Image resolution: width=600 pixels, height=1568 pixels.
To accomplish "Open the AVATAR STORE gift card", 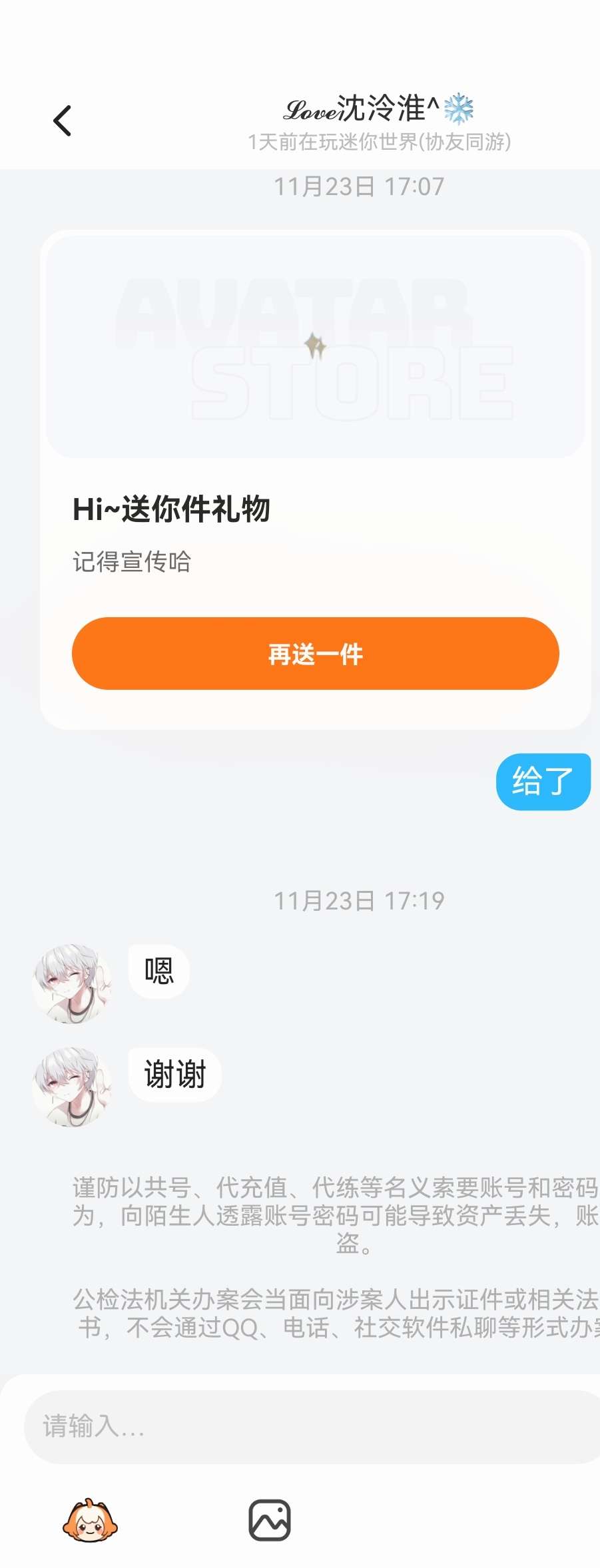I will click(x=315, y=346).
